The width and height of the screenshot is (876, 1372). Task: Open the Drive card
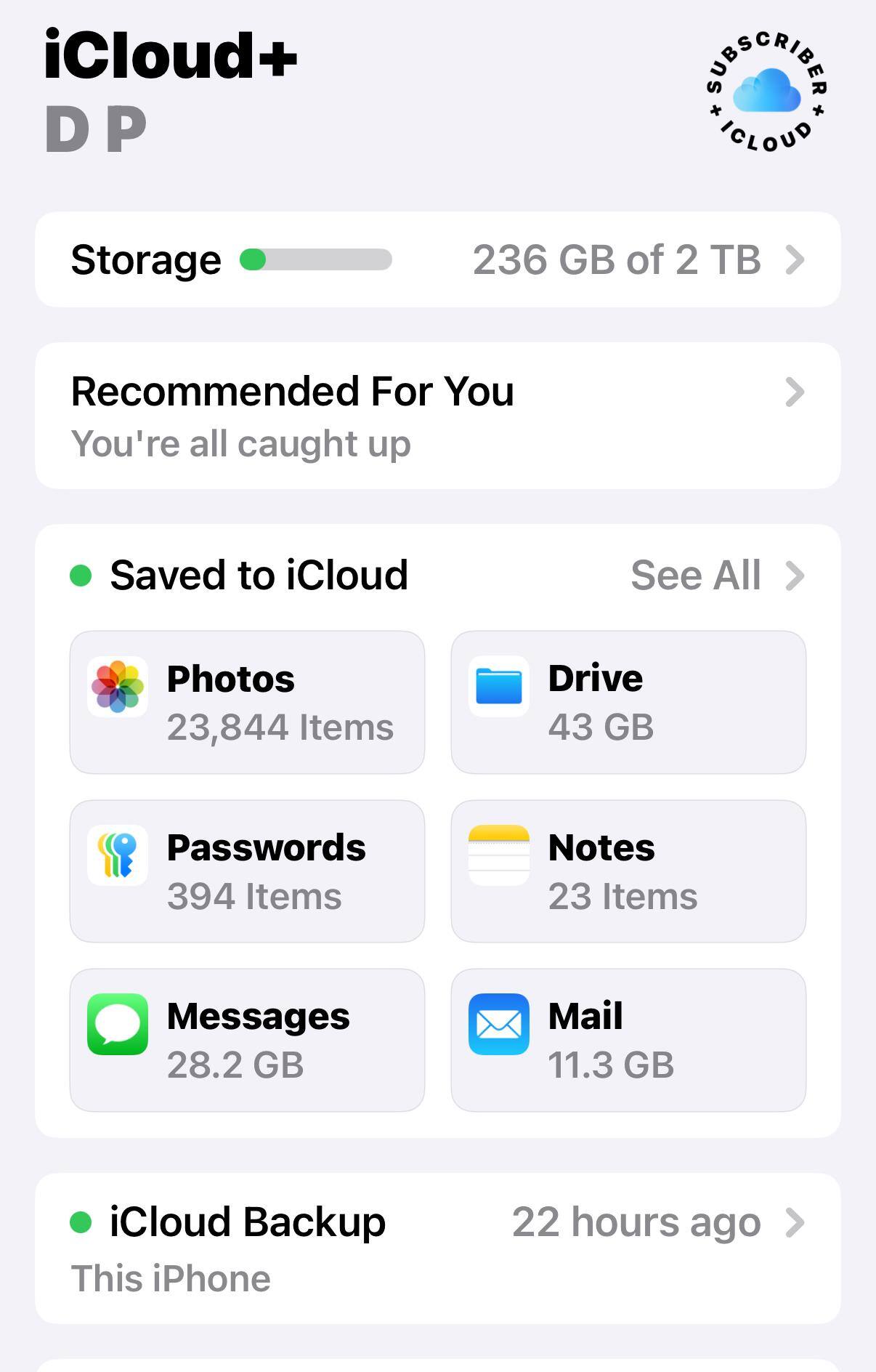point(628,702)
